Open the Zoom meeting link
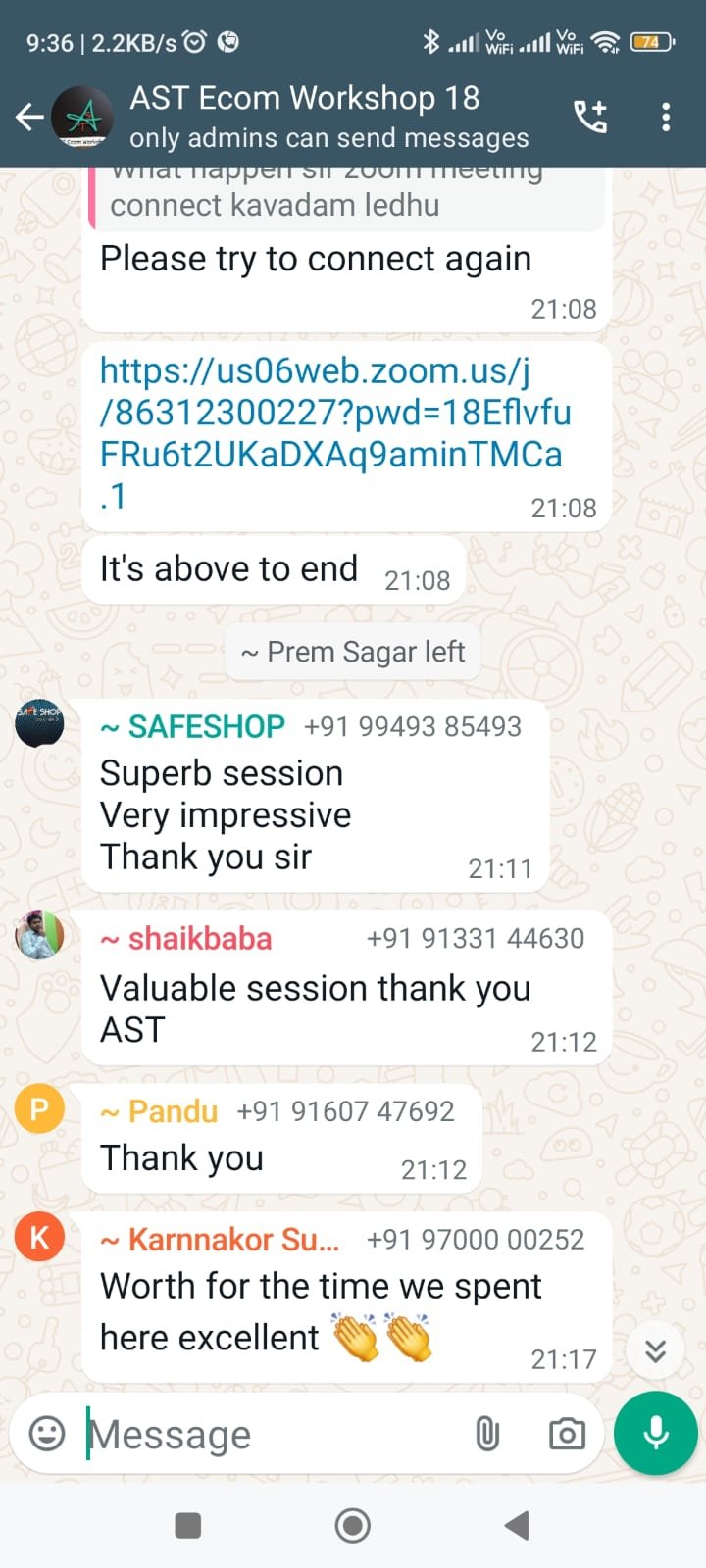This screenshot has height=1568, width=706. tap(335, 433)
